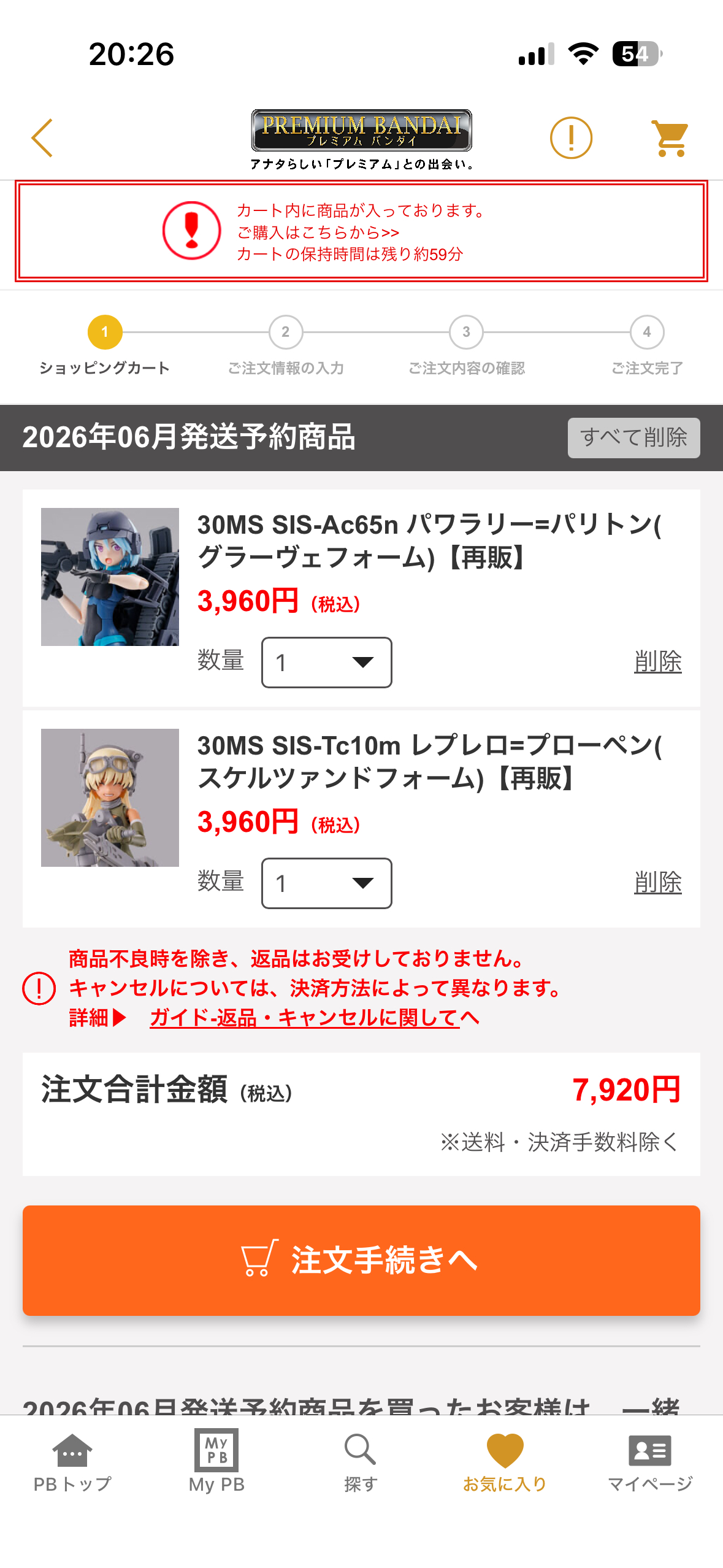The width and height of the screenshot is (723, 1568).
Task: Delete all items with すべて削除
Action: [x=633, y=437]
